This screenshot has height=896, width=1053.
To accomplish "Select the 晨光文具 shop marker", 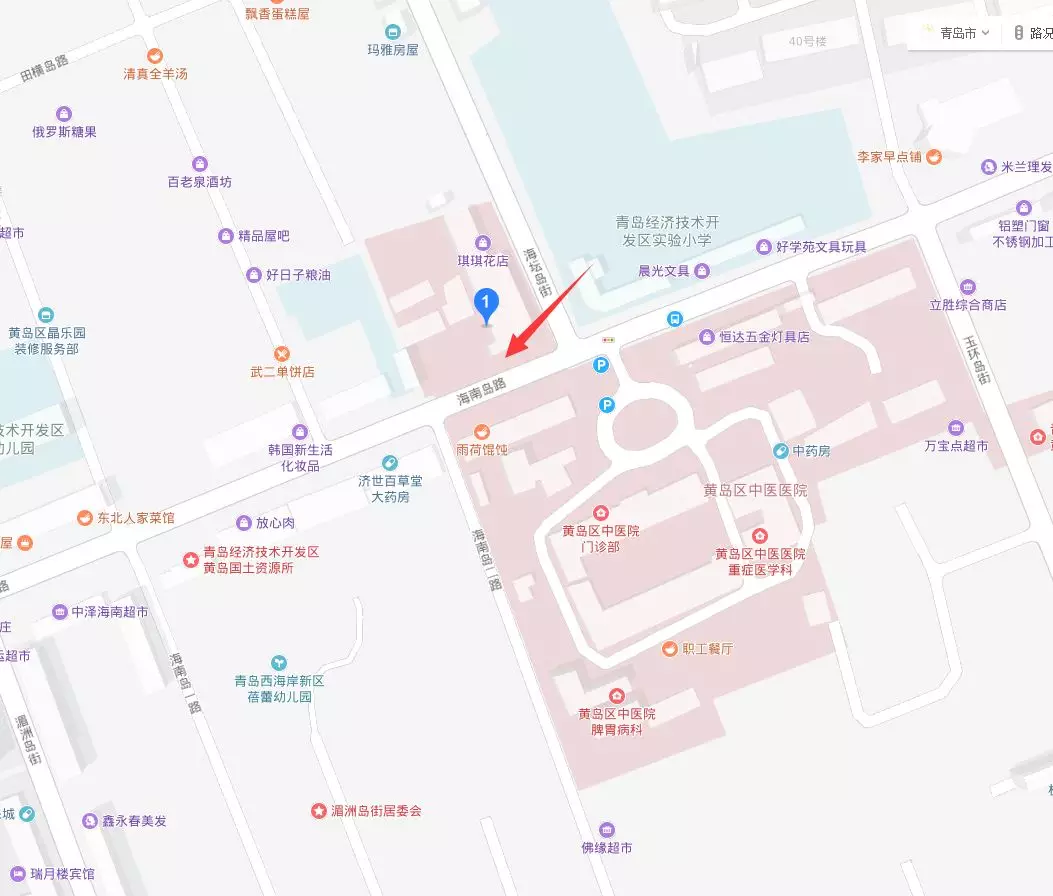I will point(702,271).
